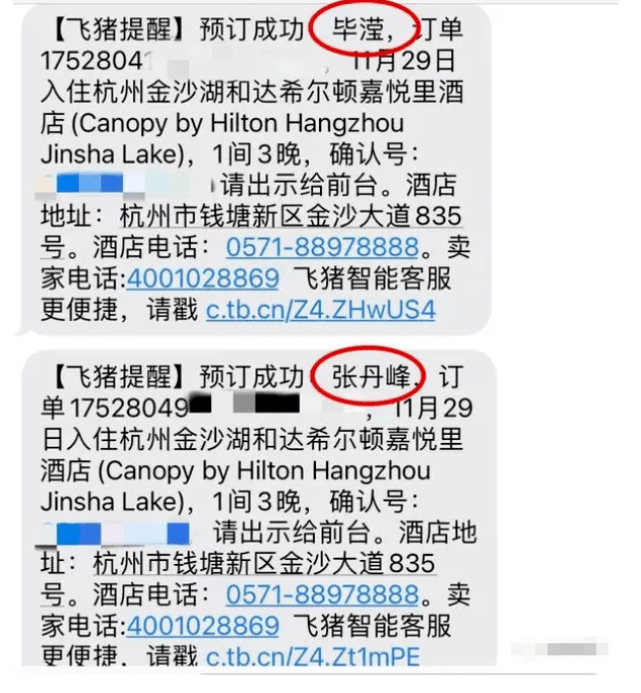Call hotel number 0571-88978888 in 毕滢's message
Image resolution: width=641 pixels, height=693 pixels.
(321, 247)
